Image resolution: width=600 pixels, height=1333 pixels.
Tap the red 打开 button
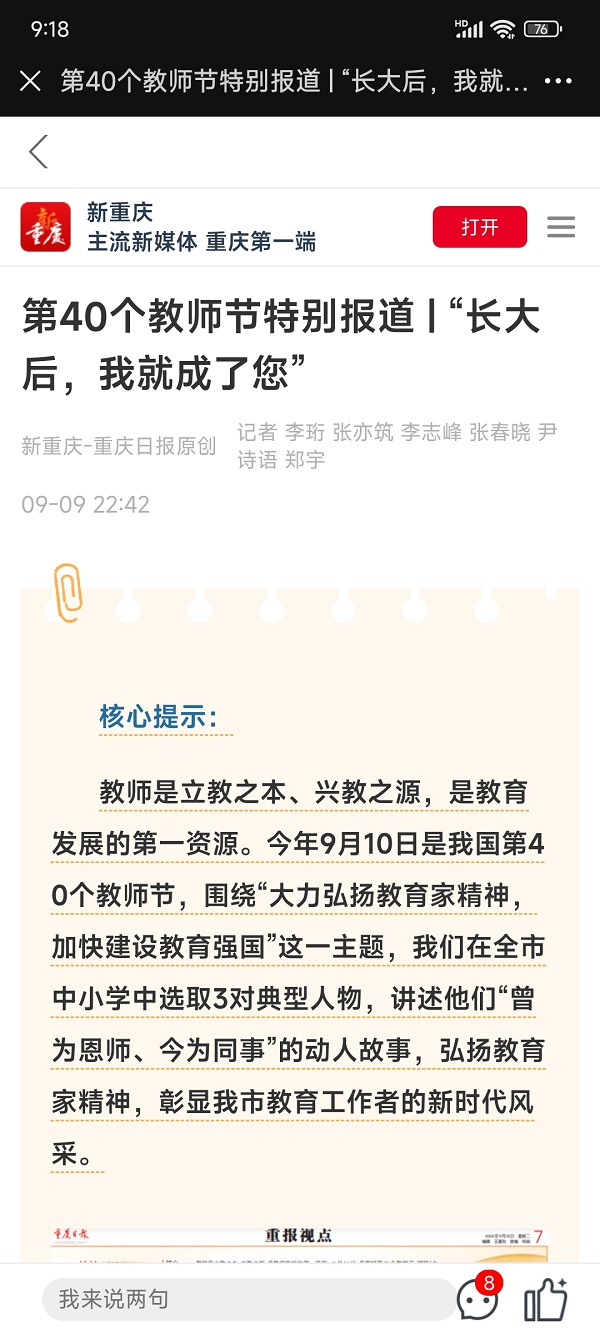tap(479, 227)
